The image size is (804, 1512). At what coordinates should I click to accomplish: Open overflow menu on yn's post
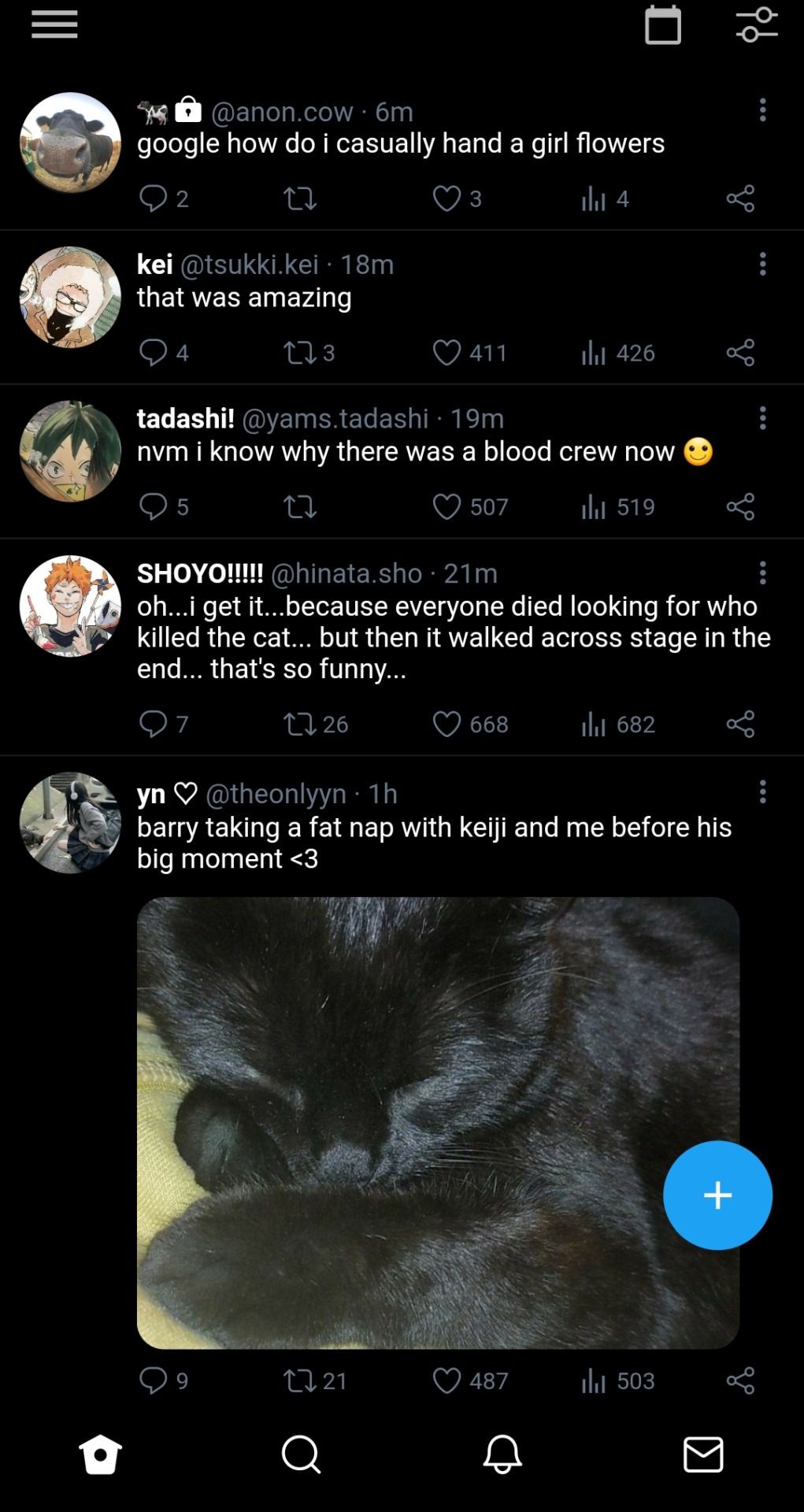tap(762, 792)
